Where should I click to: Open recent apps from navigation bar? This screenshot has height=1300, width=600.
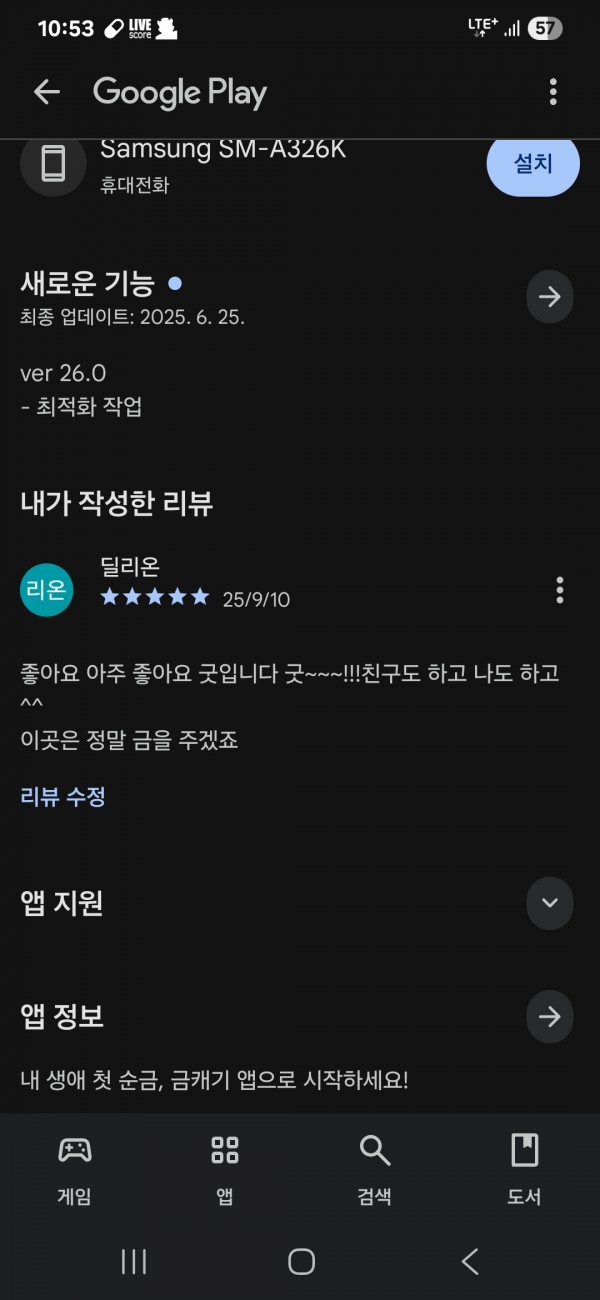[134, 1262]
